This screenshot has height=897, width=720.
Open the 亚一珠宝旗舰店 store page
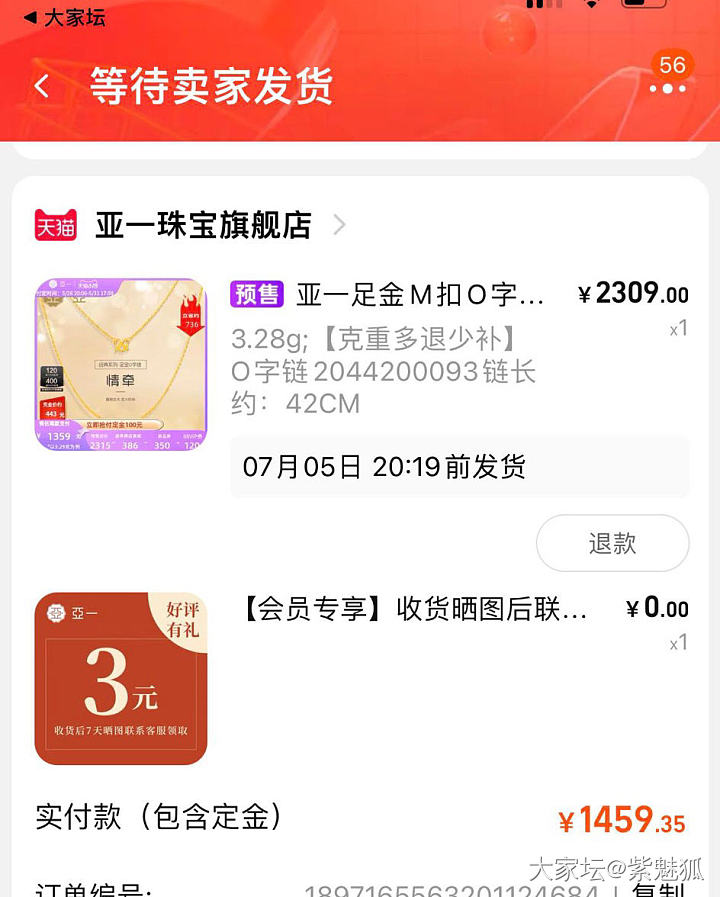pos(203,225)
